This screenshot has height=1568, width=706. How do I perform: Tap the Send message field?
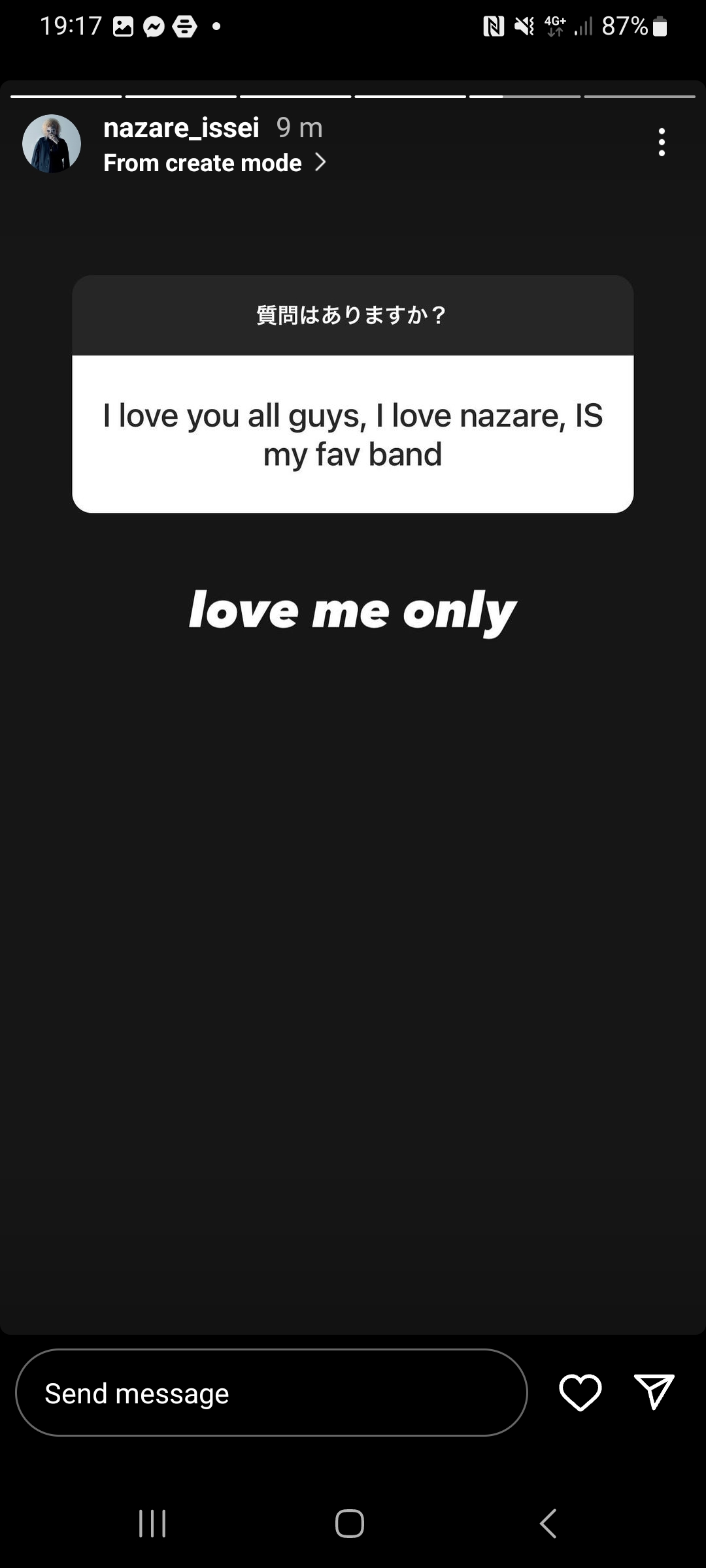pos(271,1392)
